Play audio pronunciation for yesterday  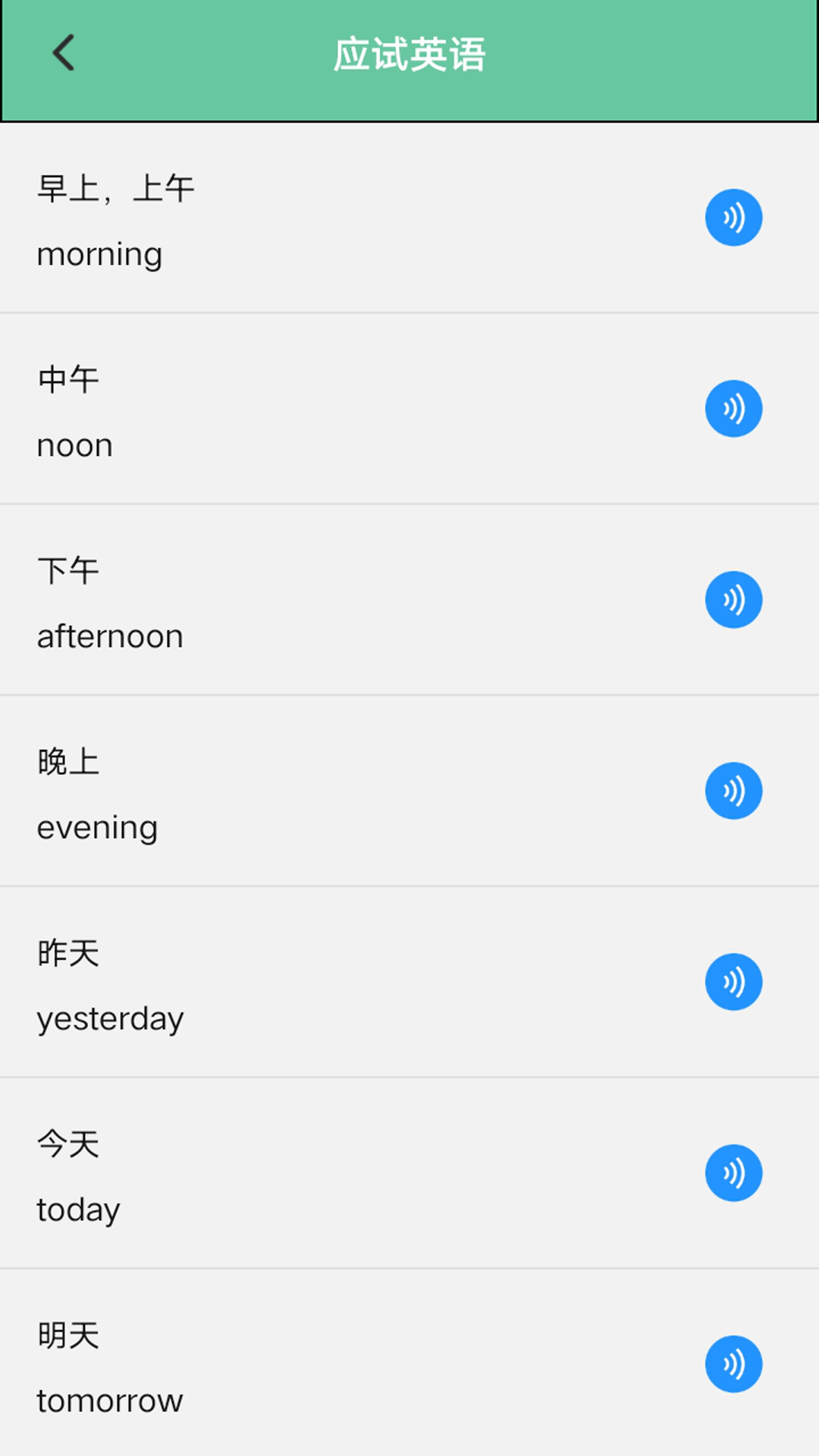(733, 982)
